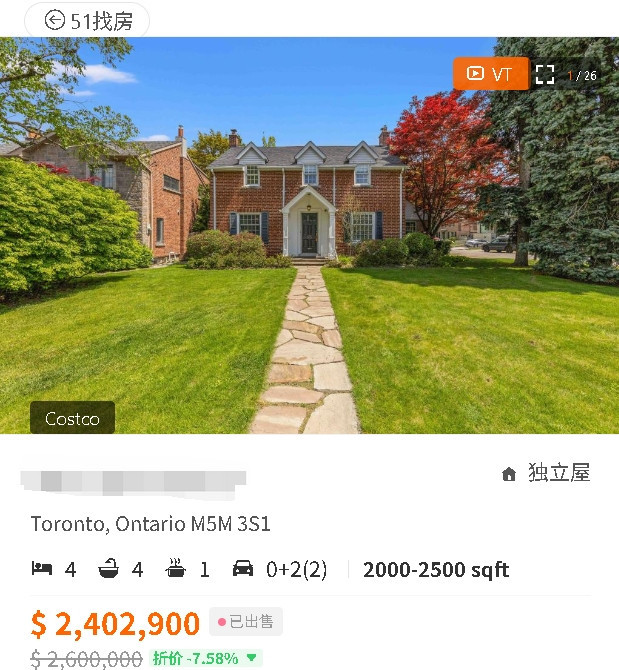619x670 pixels.
Task: Tap the Costco tag on the photo
Action: tap(72, 418)
